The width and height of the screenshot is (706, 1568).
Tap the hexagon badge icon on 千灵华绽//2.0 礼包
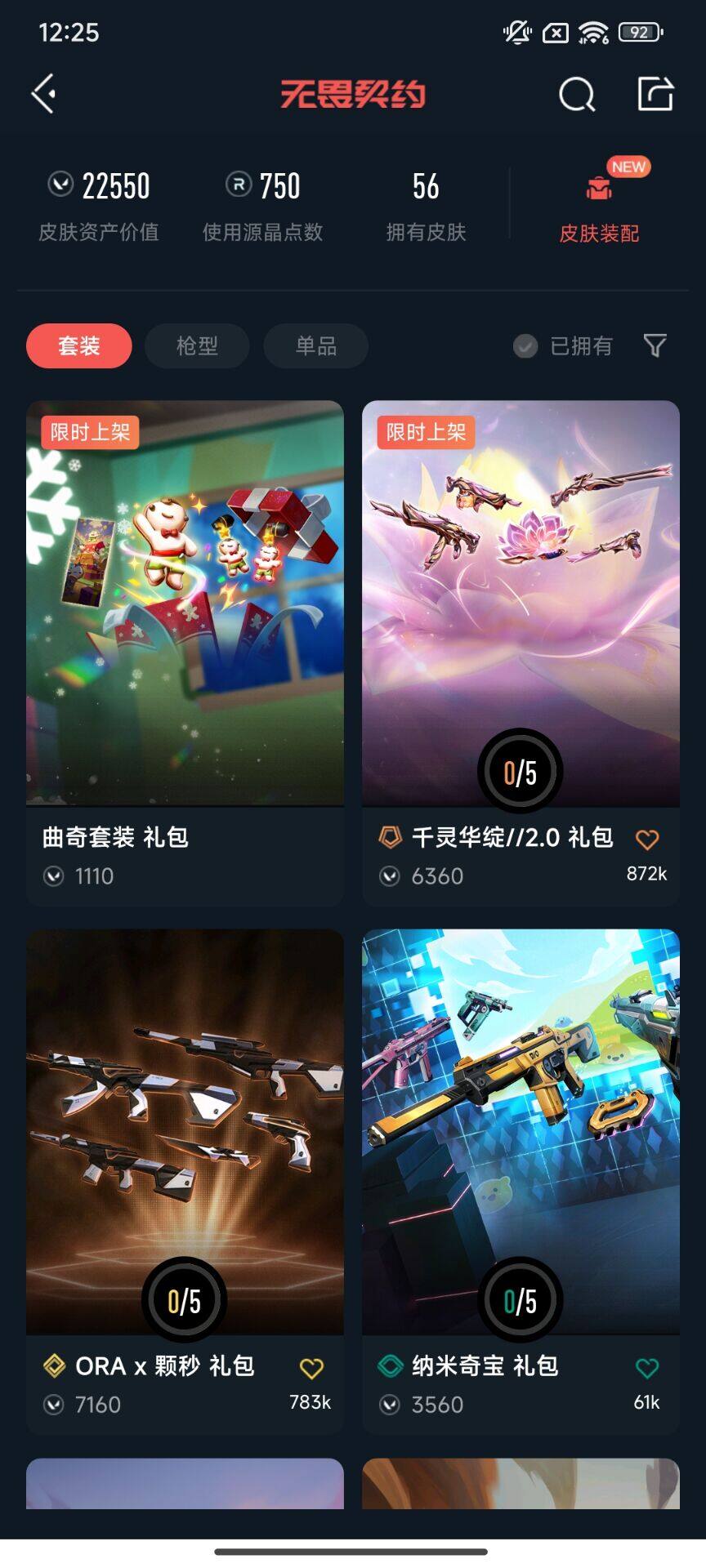coord(390,838)
